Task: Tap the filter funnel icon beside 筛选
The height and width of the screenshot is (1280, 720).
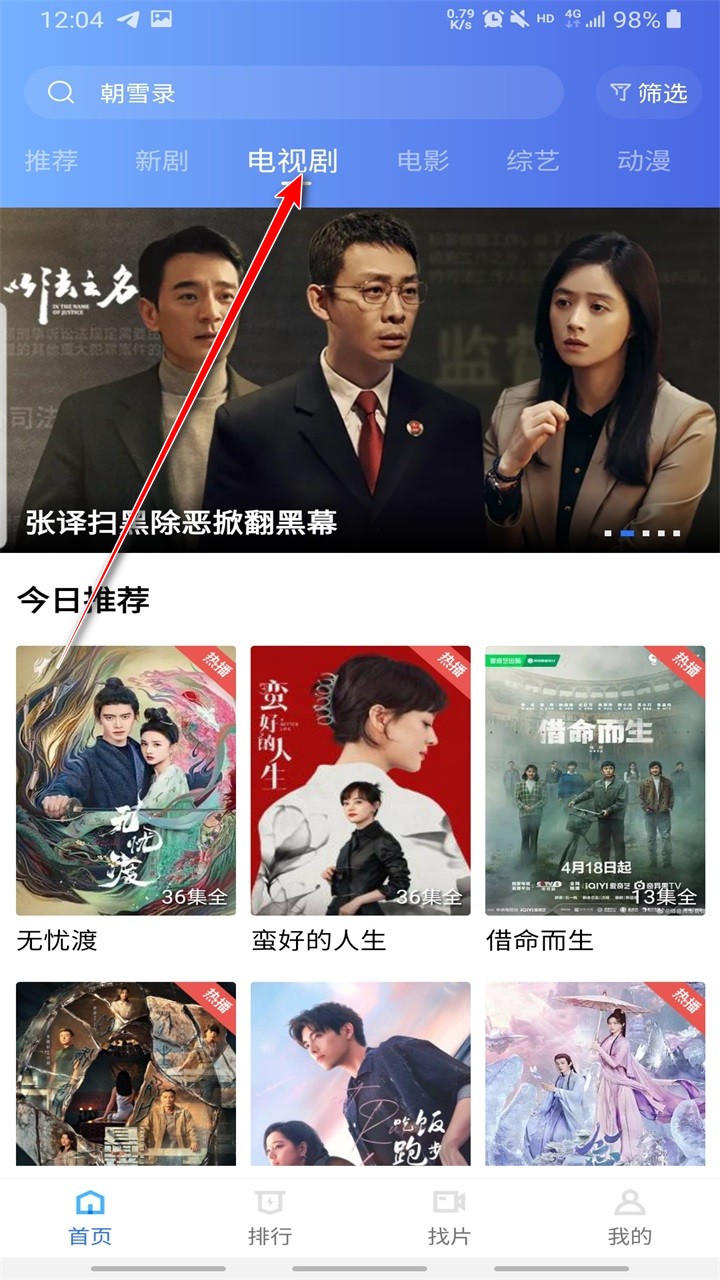Action: point(620,92)
